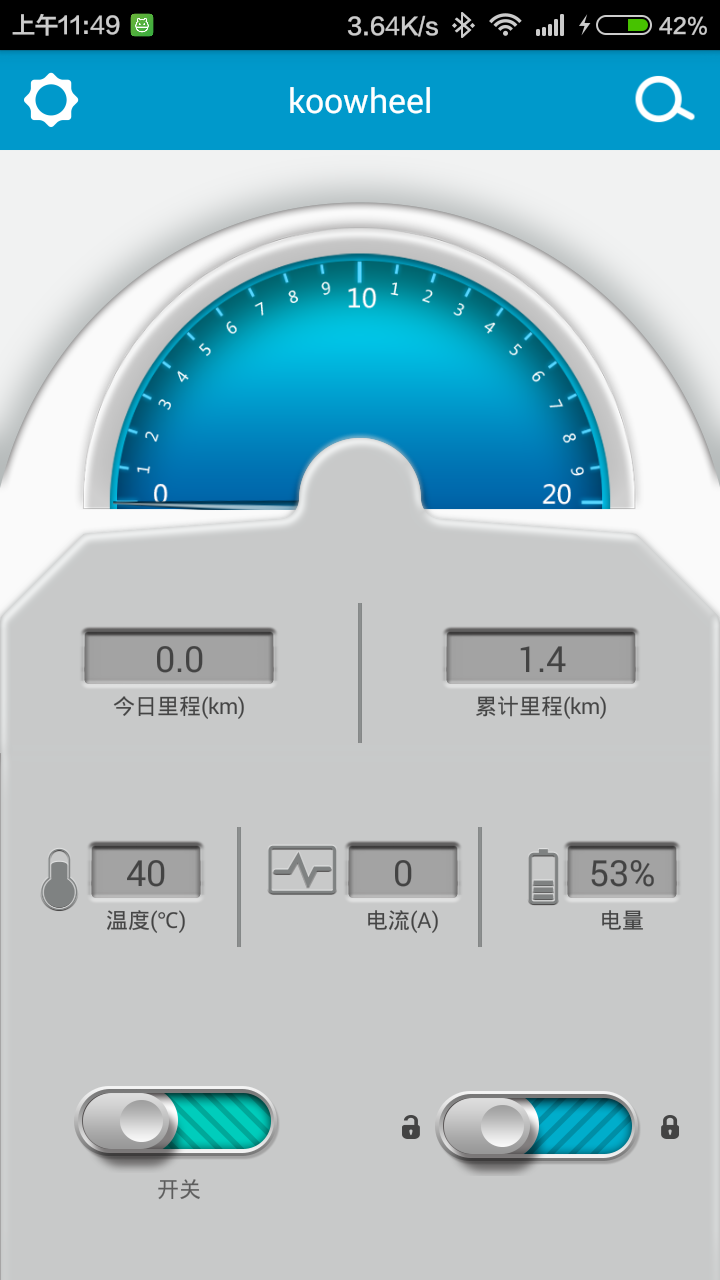
Task: Tap the search magnifier icon
Action: point(664,100)
